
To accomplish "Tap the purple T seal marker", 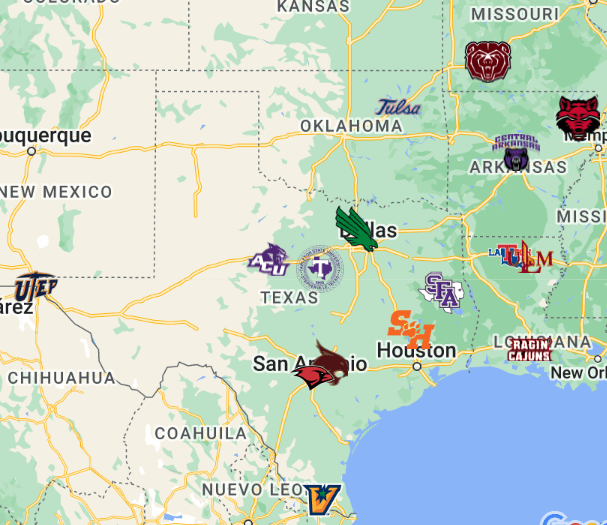I will [320, 268].
